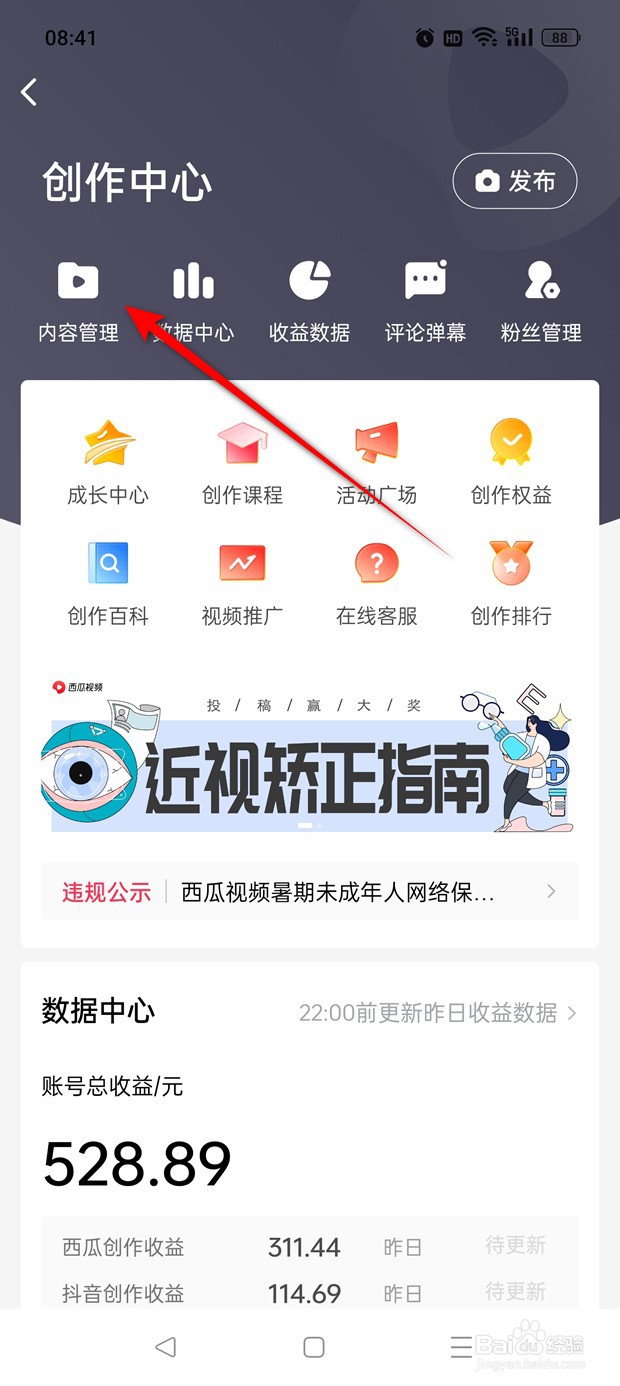Screen dimensions: 620x1386
Task: View 22:00前更新昨日收益数据 details
Action: tap(438, 1013)
